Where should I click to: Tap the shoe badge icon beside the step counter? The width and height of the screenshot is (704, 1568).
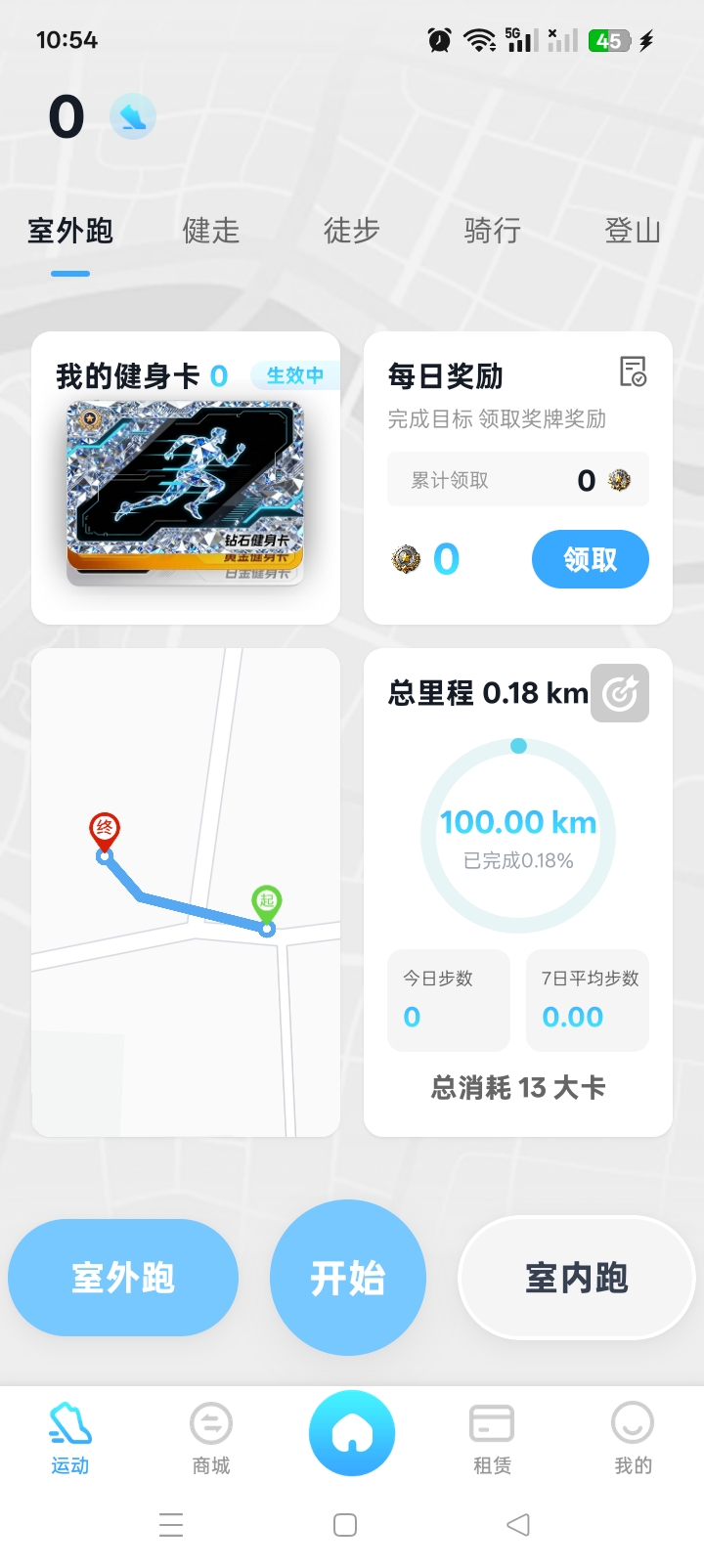click(134, 115)
